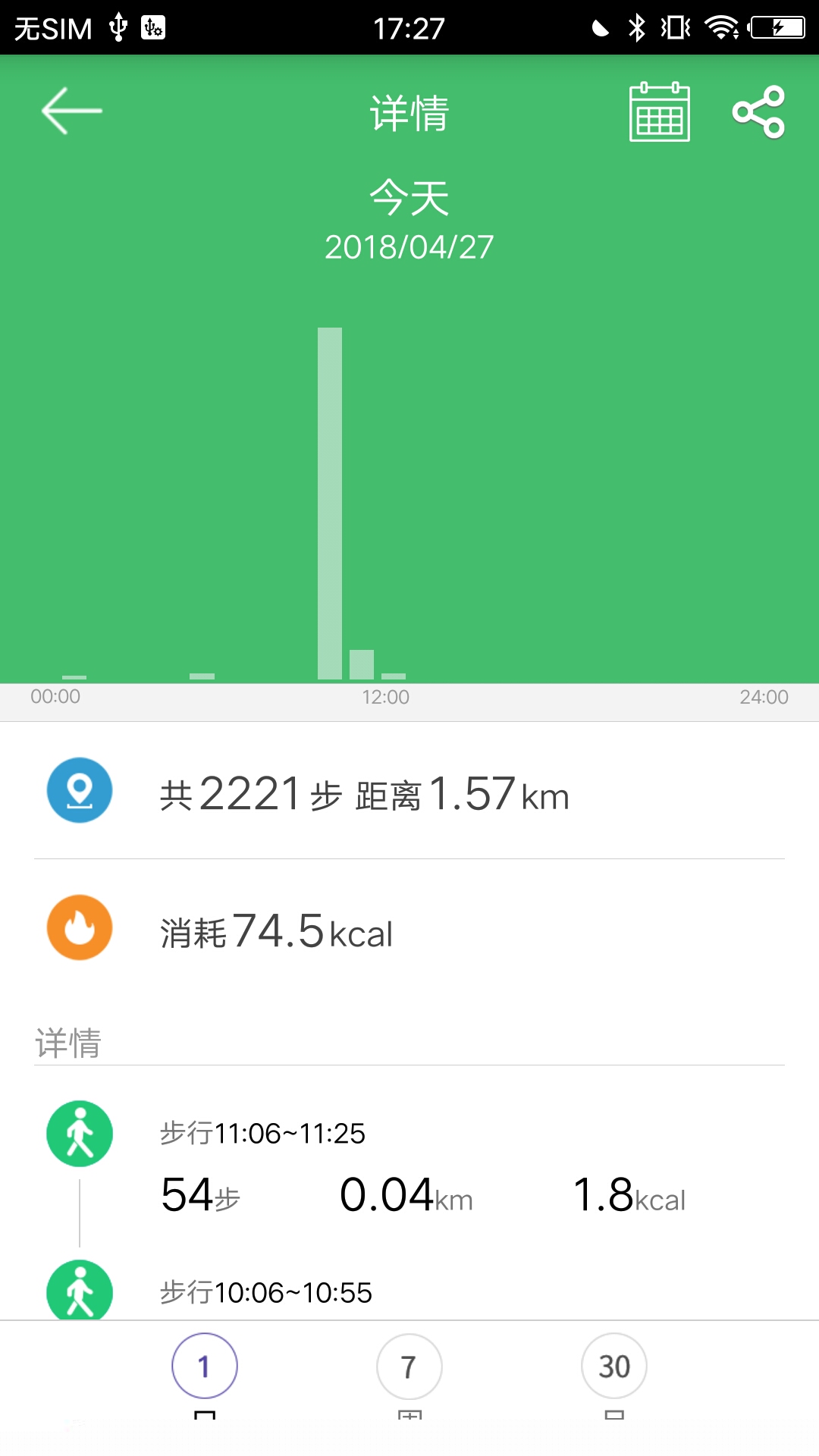Switch to the 30-day month view
Image resolution: width=819 pixels, height=1456 pixels.
point(614,1367)
